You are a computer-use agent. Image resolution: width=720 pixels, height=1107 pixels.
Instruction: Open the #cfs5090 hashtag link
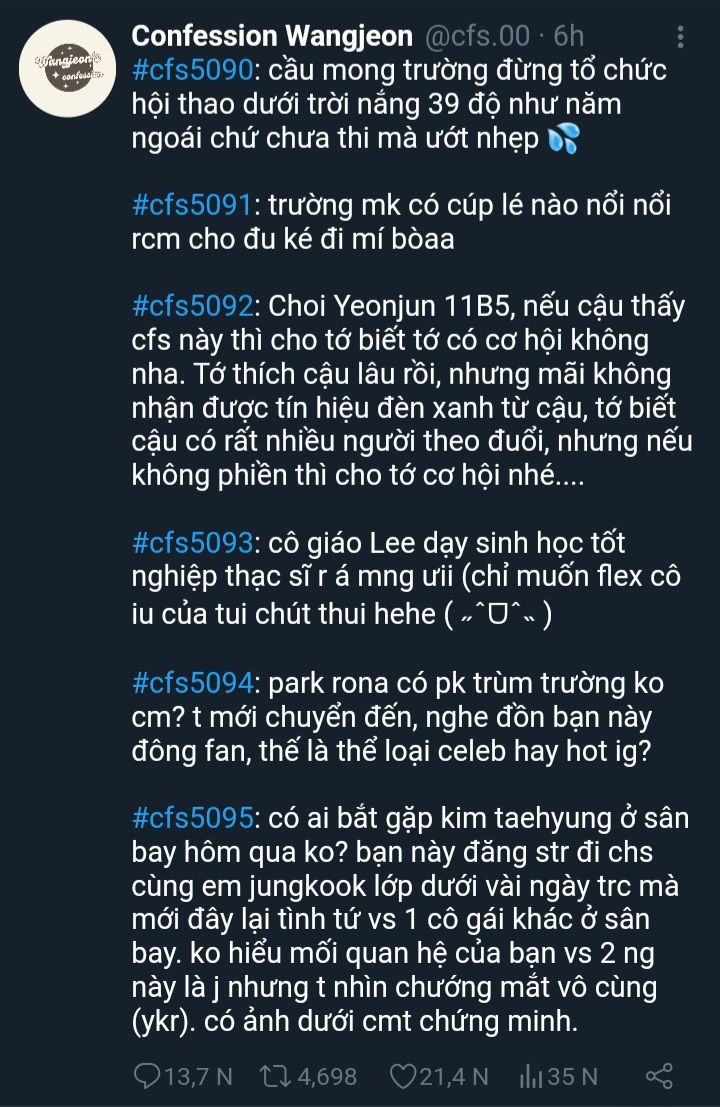(x=192, y=71)
